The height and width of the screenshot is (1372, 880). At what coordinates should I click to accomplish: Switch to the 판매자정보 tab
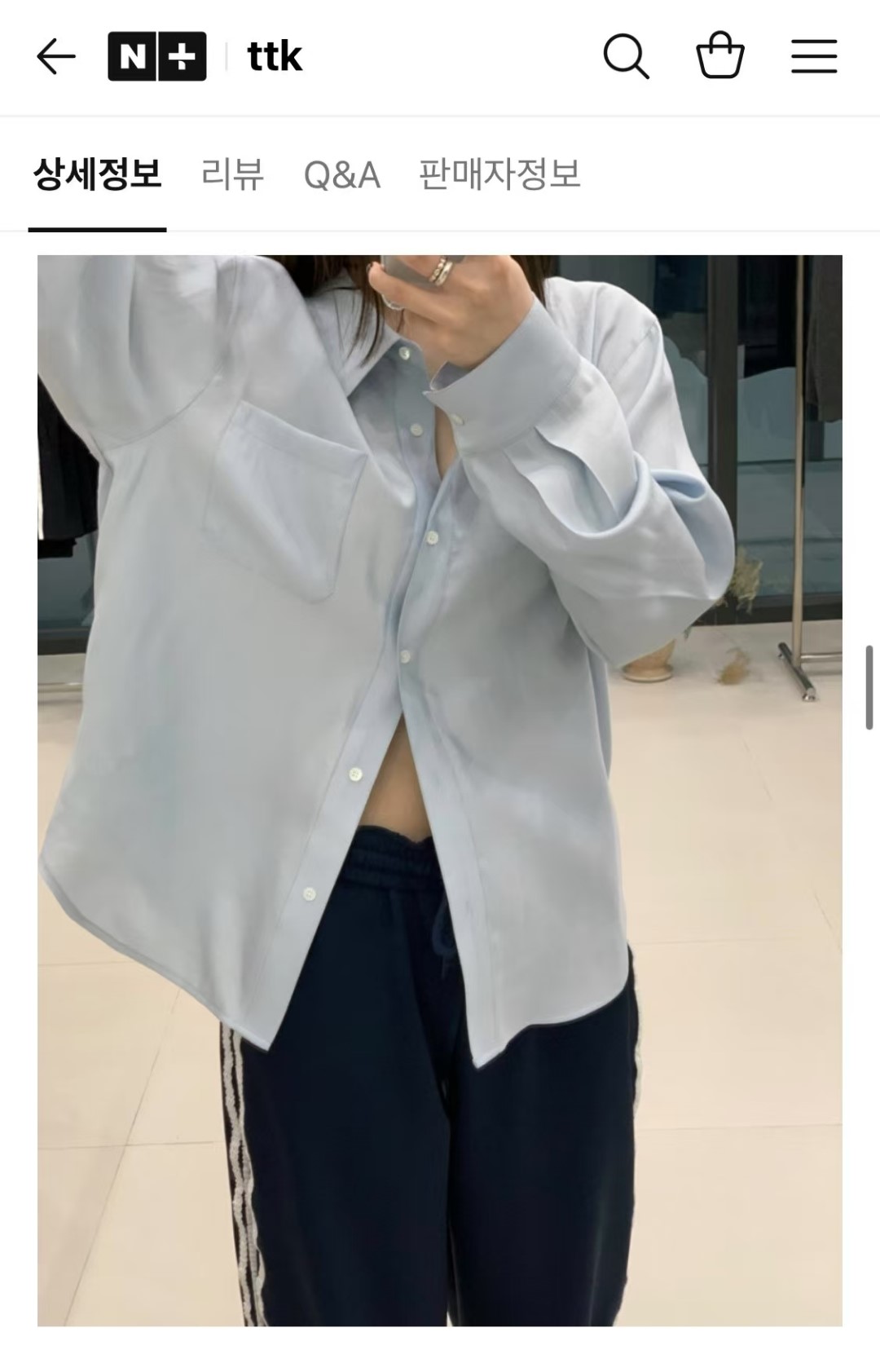[x=499, y=174]
